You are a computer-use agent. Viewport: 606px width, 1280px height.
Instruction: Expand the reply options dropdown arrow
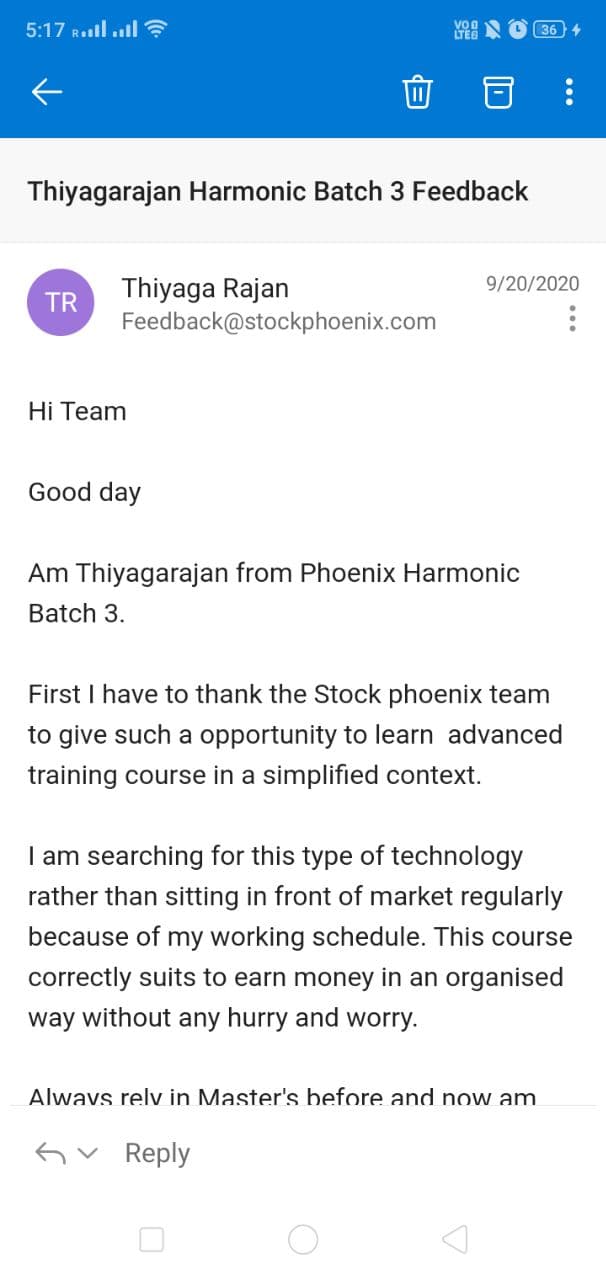88,1154
